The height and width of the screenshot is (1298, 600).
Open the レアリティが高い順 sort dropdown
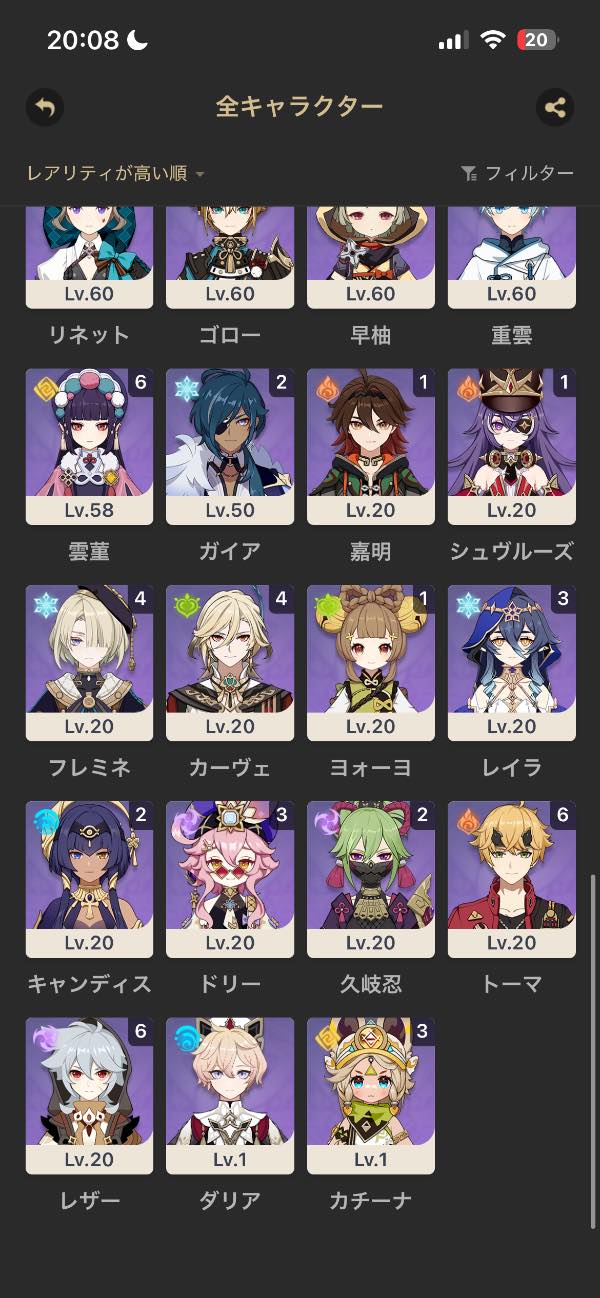(116, 174)
